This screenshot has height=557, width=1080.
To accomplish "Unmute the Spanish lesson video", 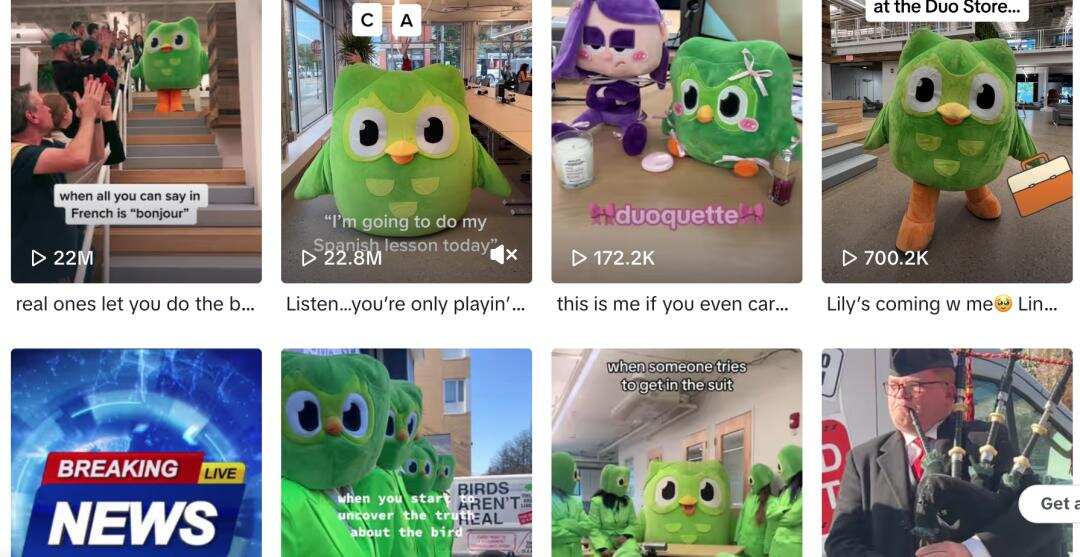I will (504, 255).
